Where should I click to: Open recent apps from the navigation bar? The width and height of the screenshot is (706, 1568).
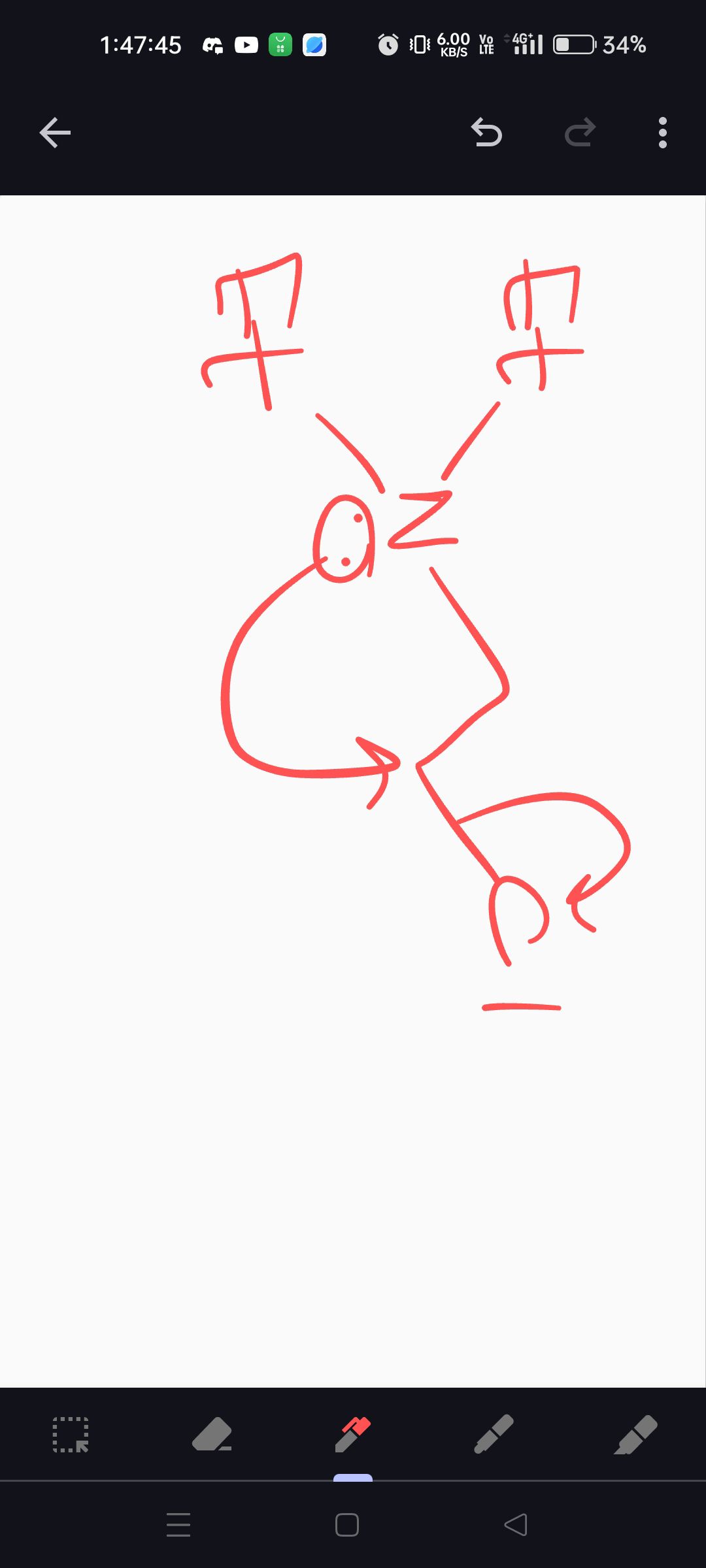coord(178,1525)
